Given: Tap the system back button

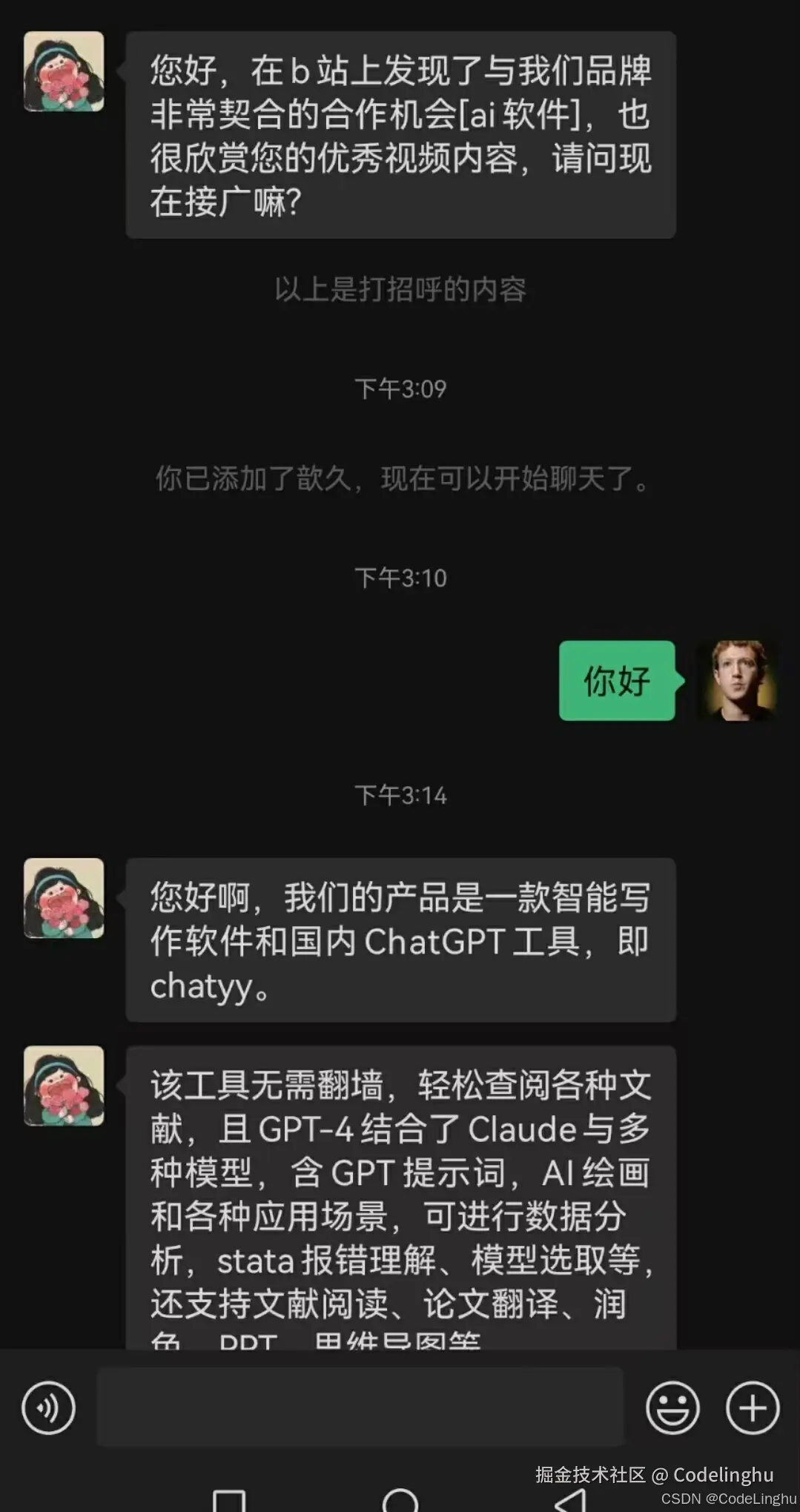Looking at the screenshot, I should pos(571,1501).
